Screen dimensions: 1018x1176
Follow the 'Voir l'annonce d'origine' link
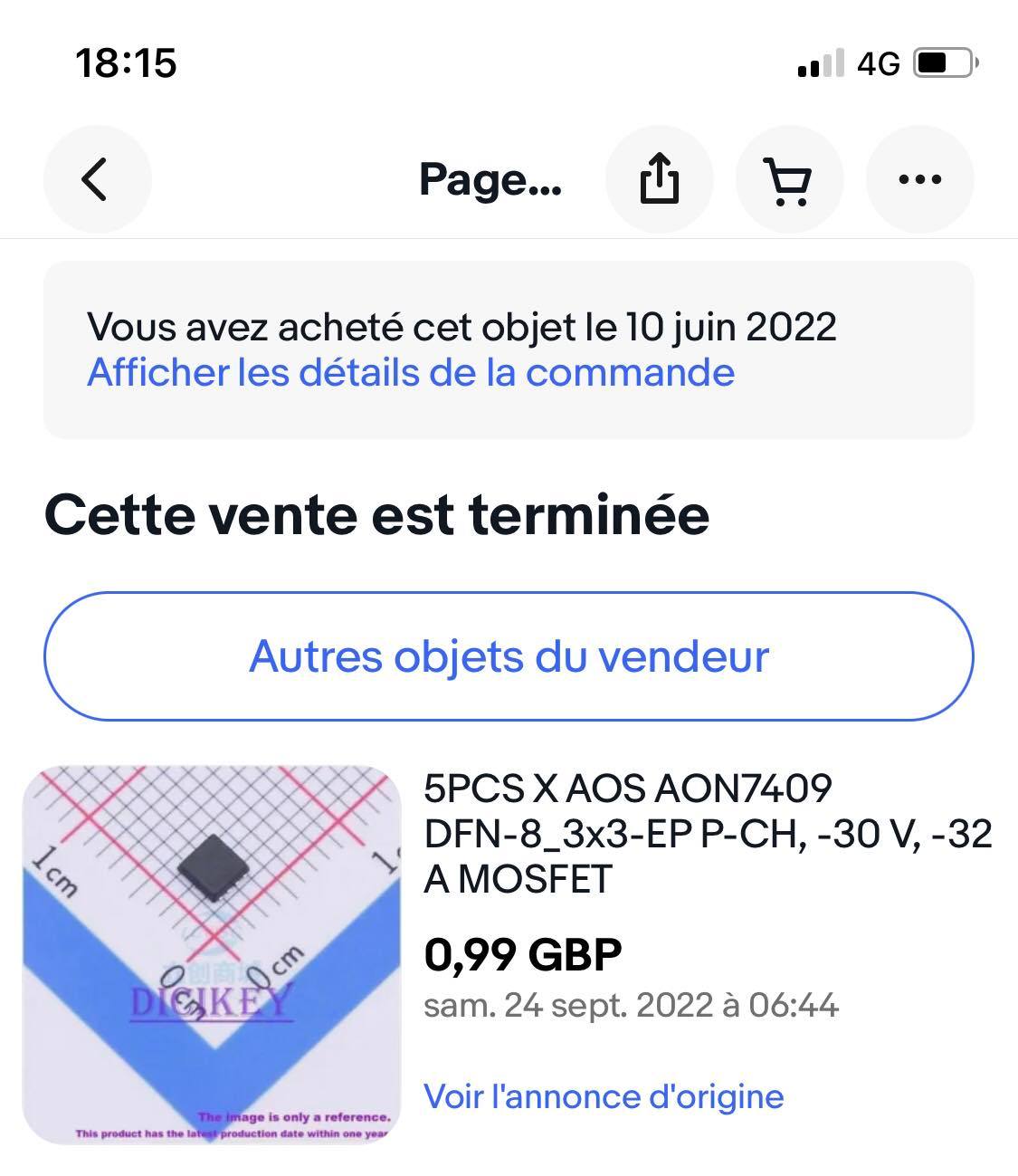click(604, 1096)
